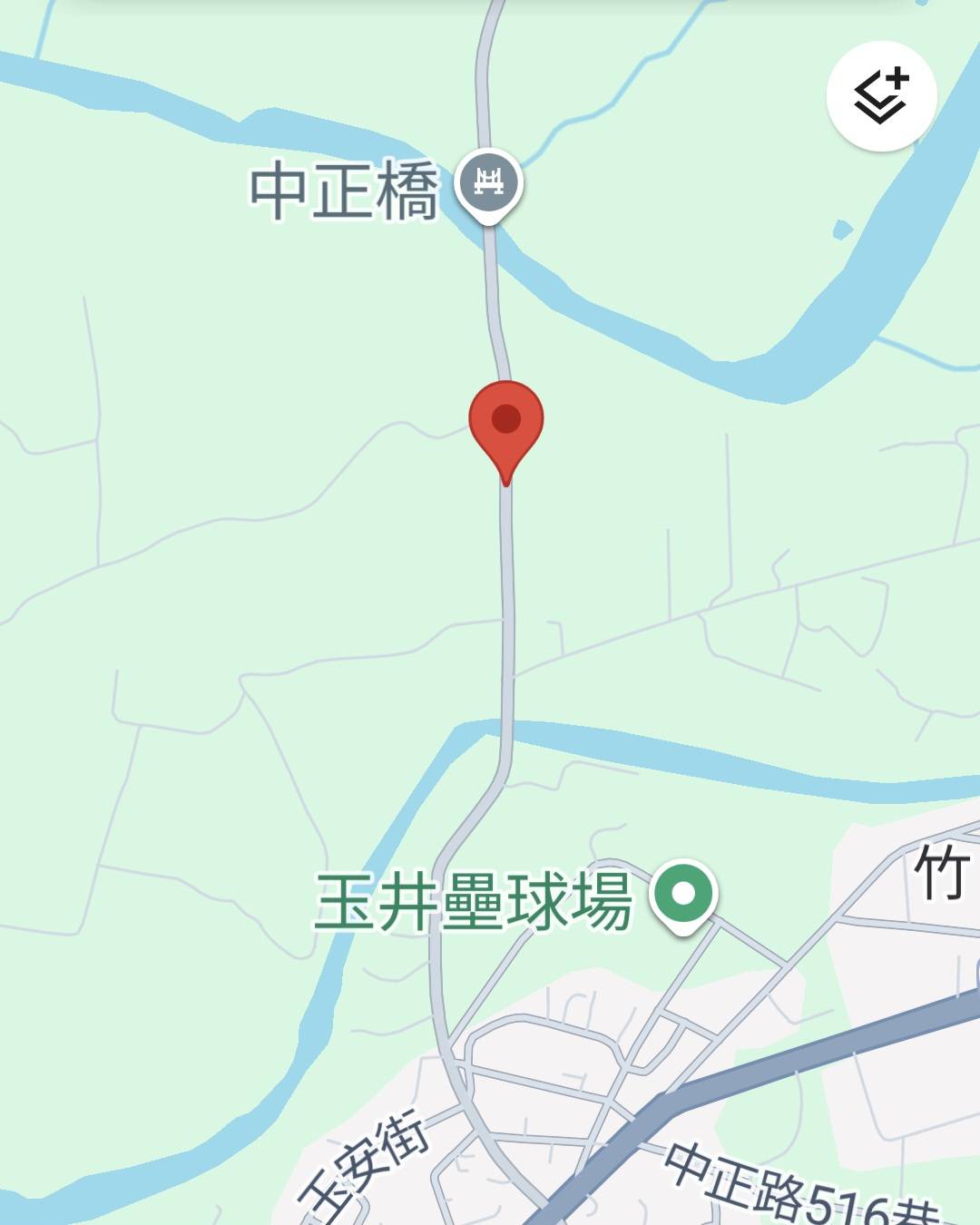
Task: Tap the red dropped pin
Action: point(505,422)
